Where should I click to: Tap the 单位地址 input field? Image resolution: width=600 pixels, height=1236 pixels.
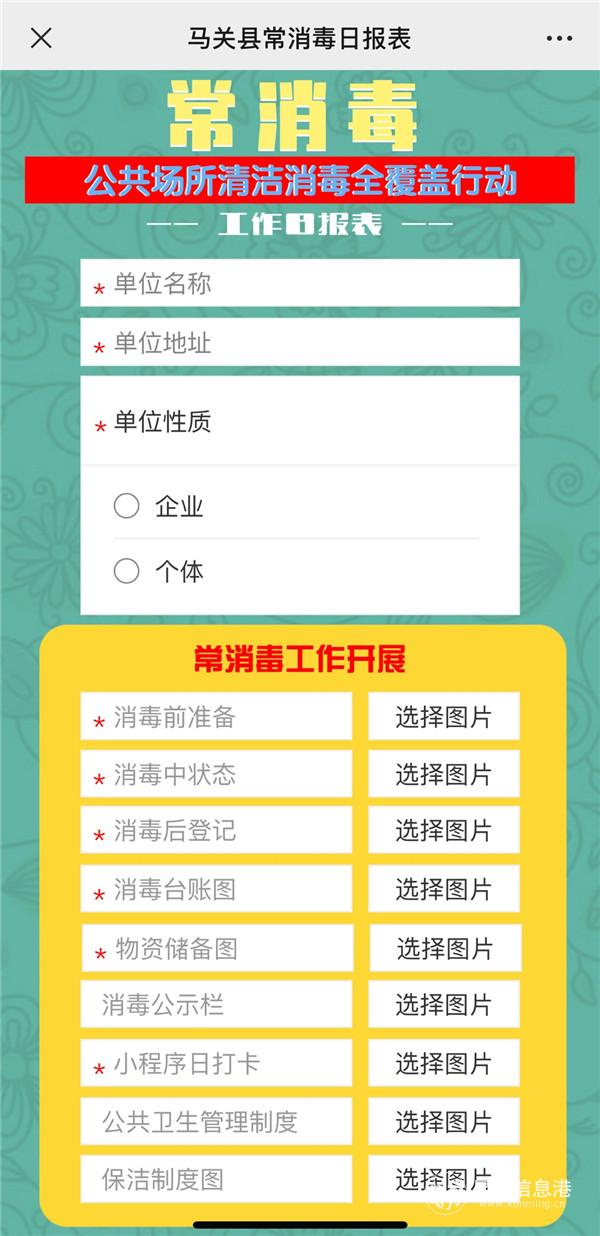click(x=300, y=343)
